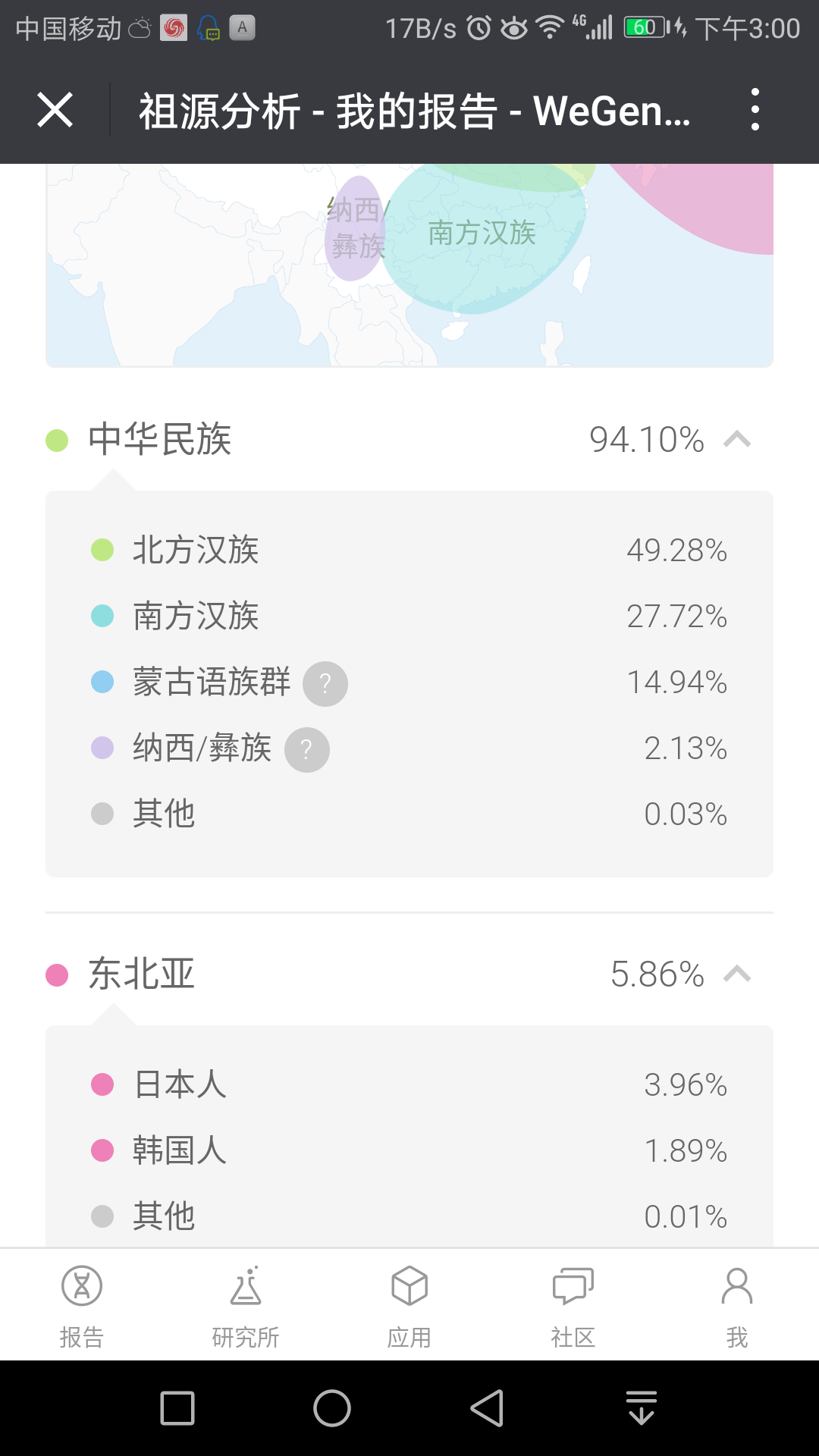819x1456 pixels.
Task: Tap the ancestry map
Action: (x=409, y=265)
